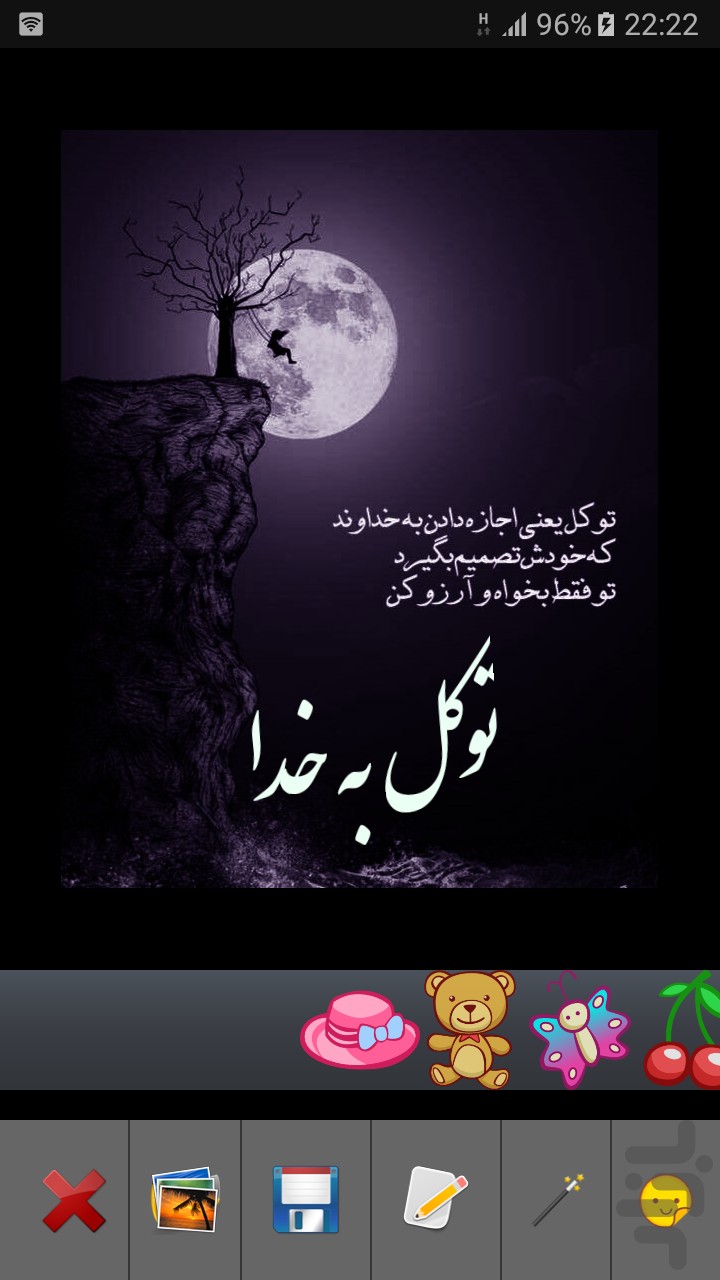Save the image with floppy disk icon

click(x=306, y=1199)
